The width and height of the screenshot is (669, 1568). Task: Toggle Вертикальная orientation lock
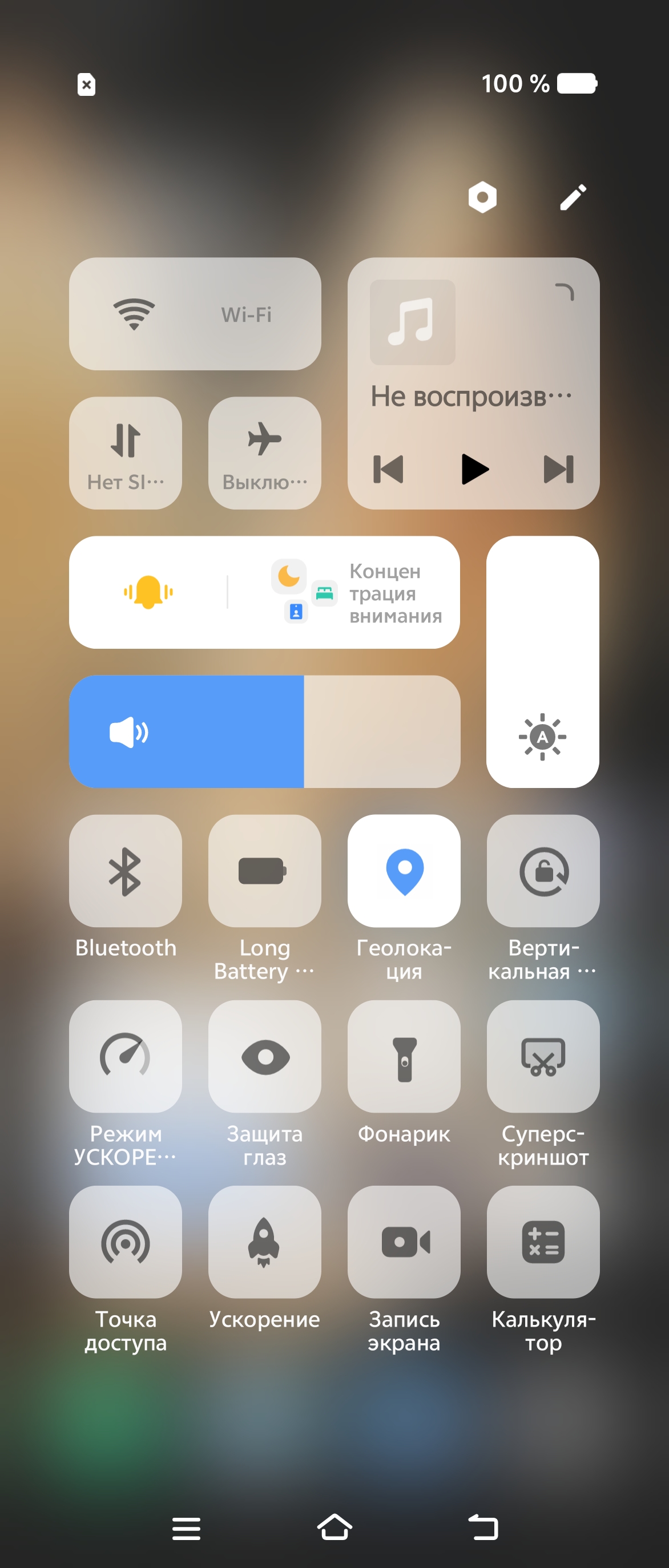543,871
